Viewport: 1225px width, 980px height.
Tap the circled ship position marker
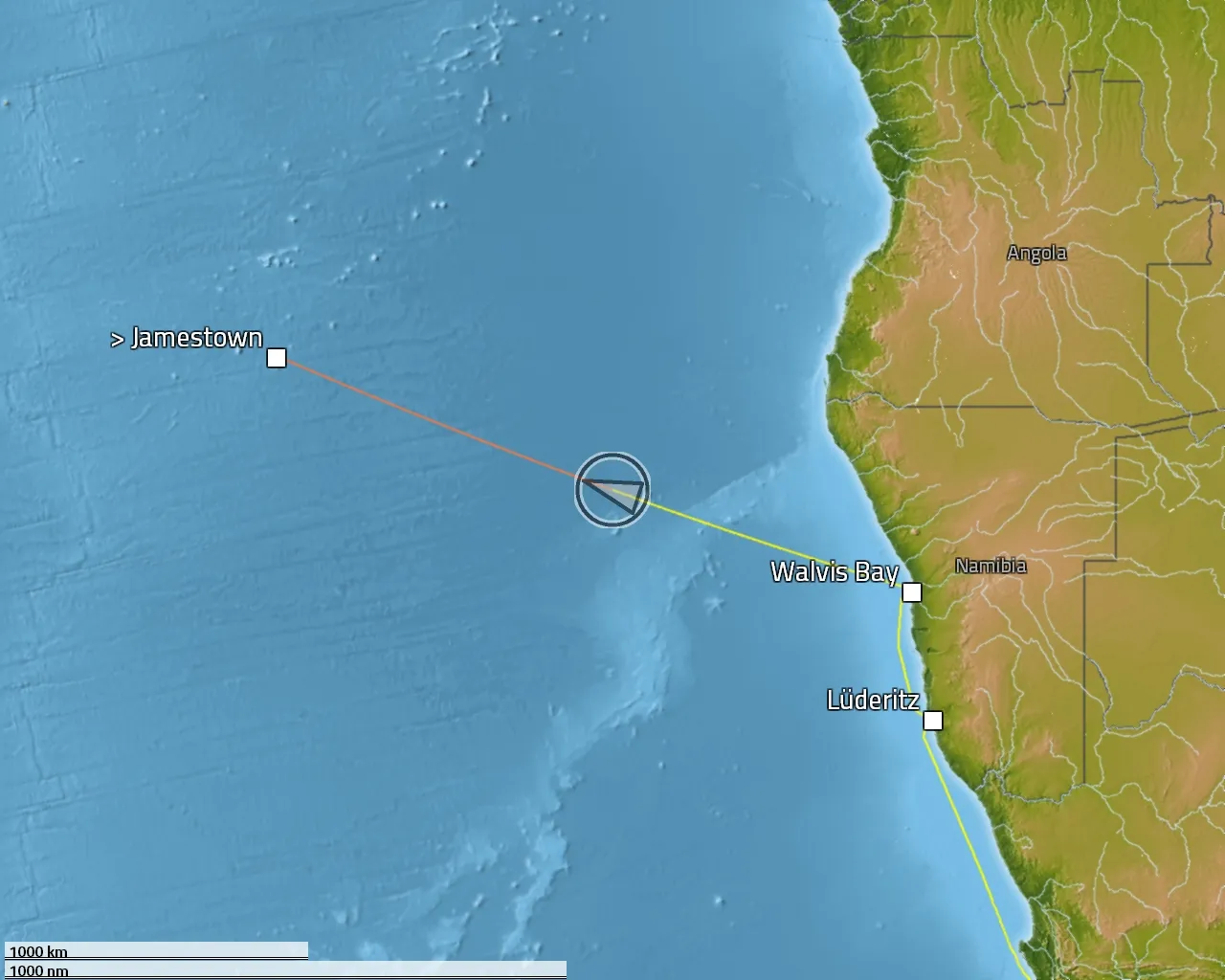coord(612,490)
